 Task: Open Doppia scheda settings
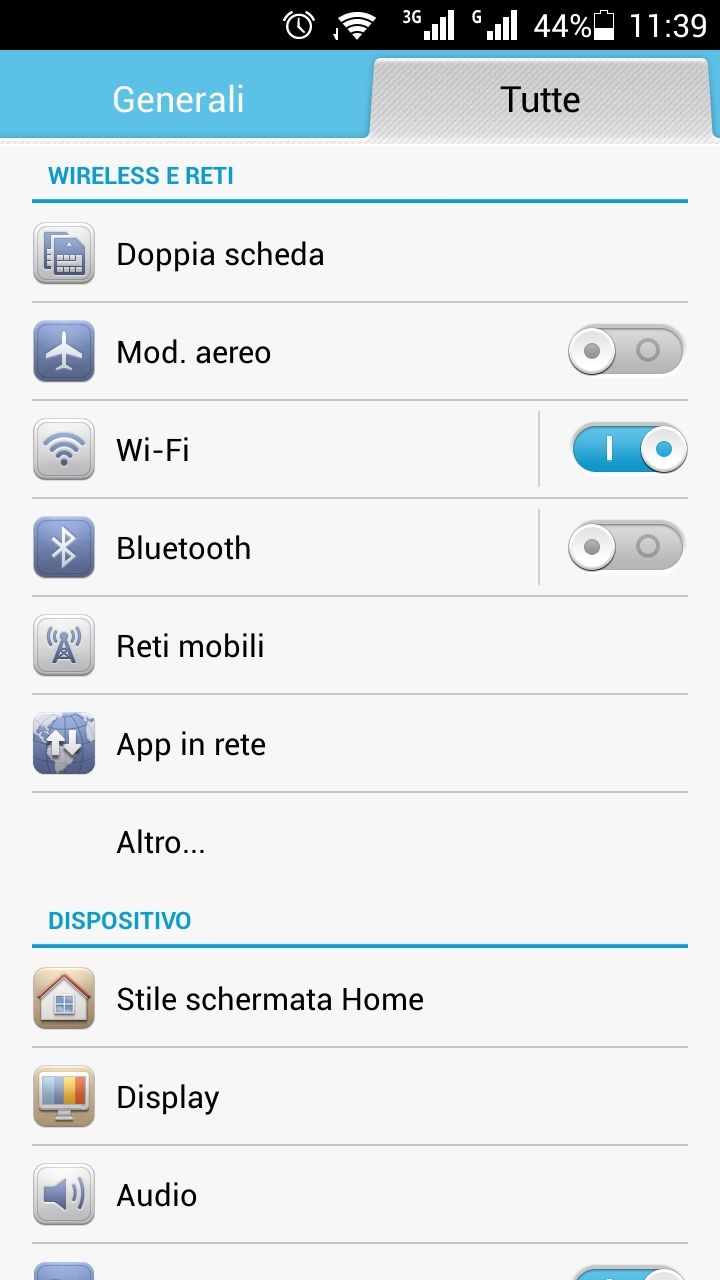(360, 254)
